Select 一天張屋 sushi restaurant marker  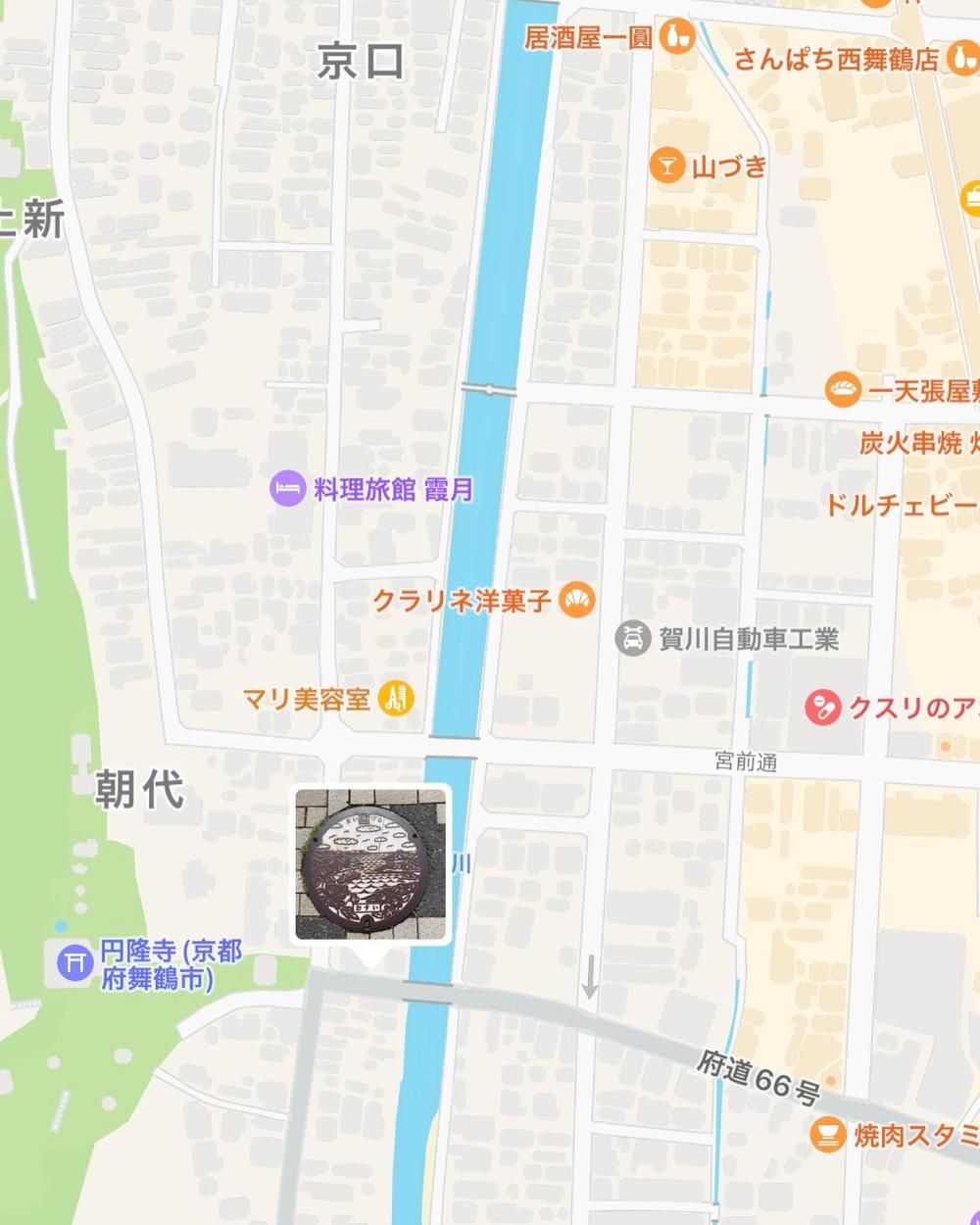843,391
